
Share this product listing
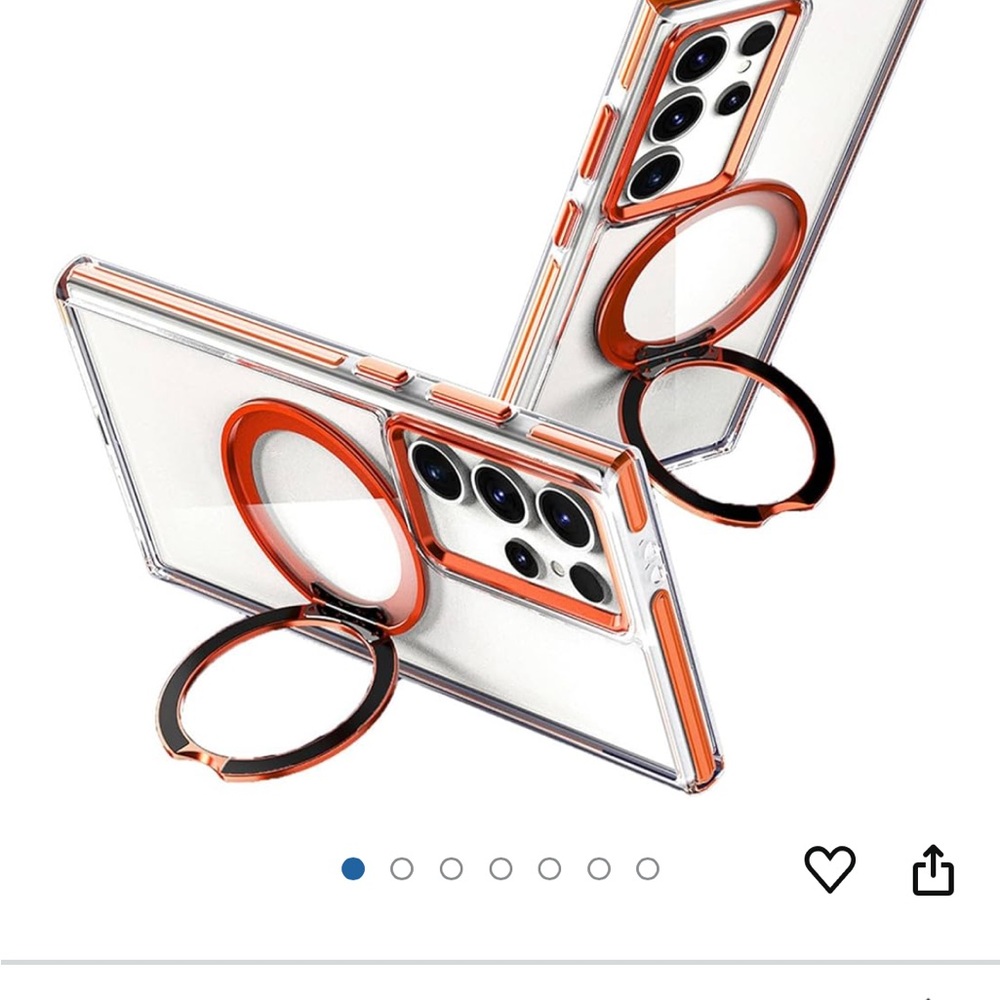[933, 869]
